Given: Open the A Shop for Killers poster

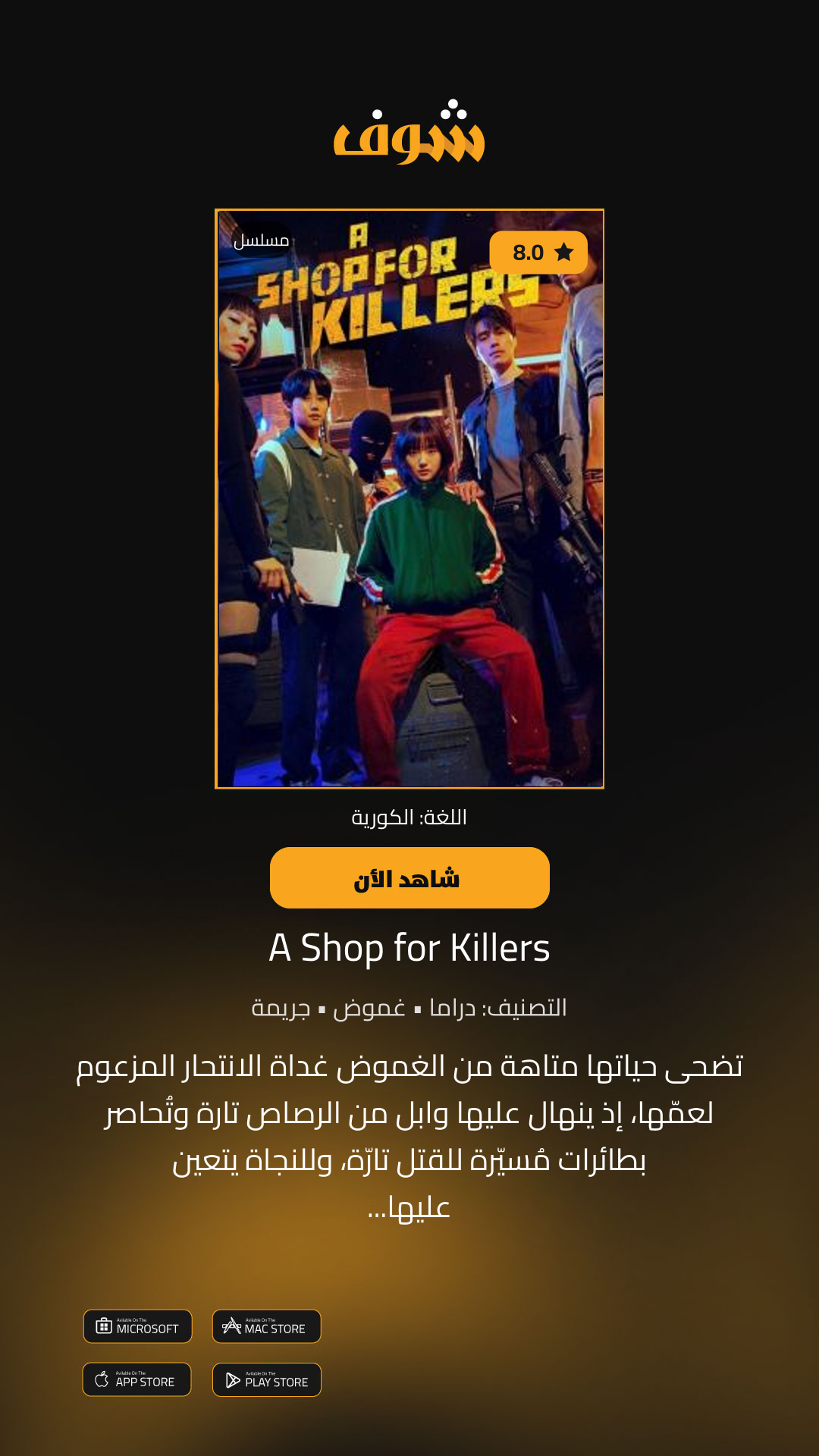Looking at the screenshot, I should [409, 499].
